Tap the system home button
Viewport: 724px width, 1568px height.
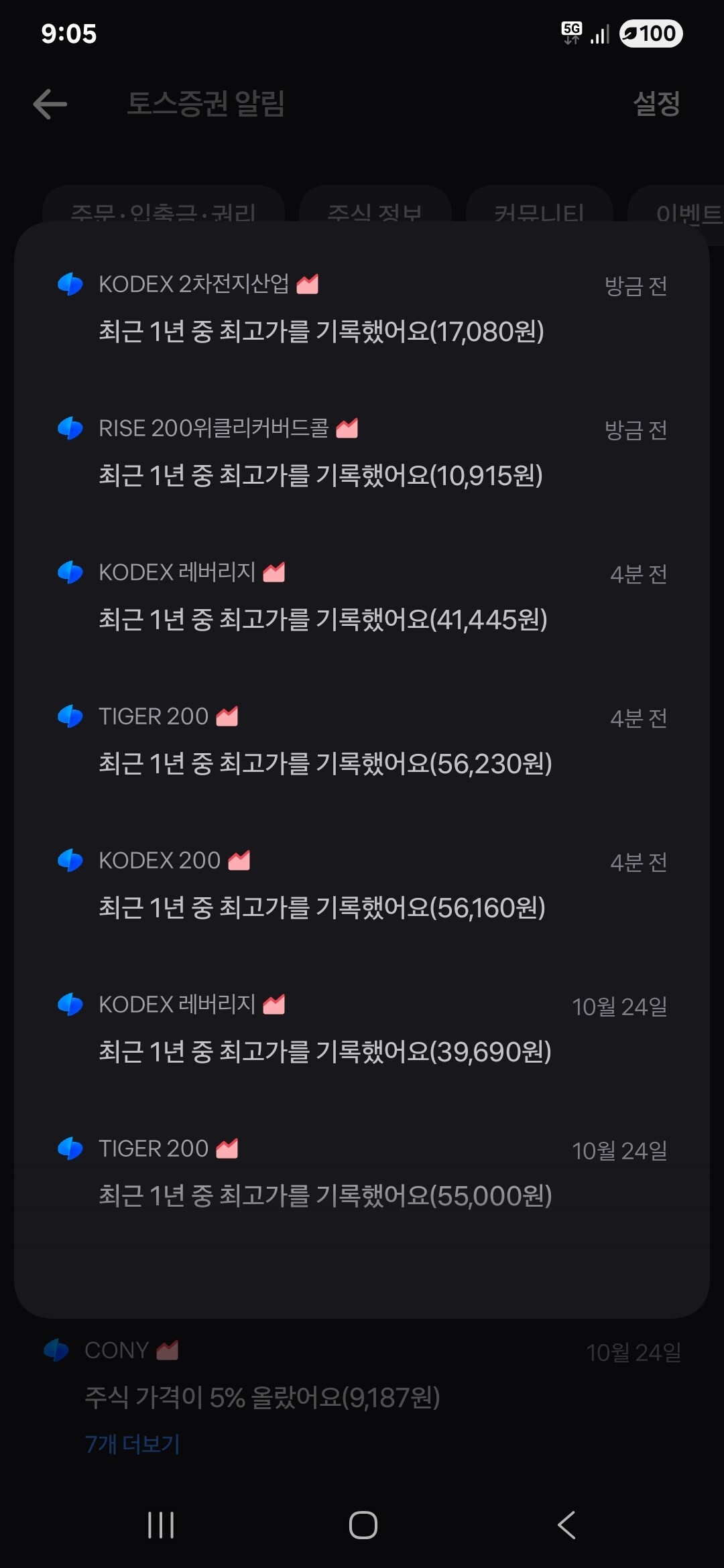(363, 1525)
